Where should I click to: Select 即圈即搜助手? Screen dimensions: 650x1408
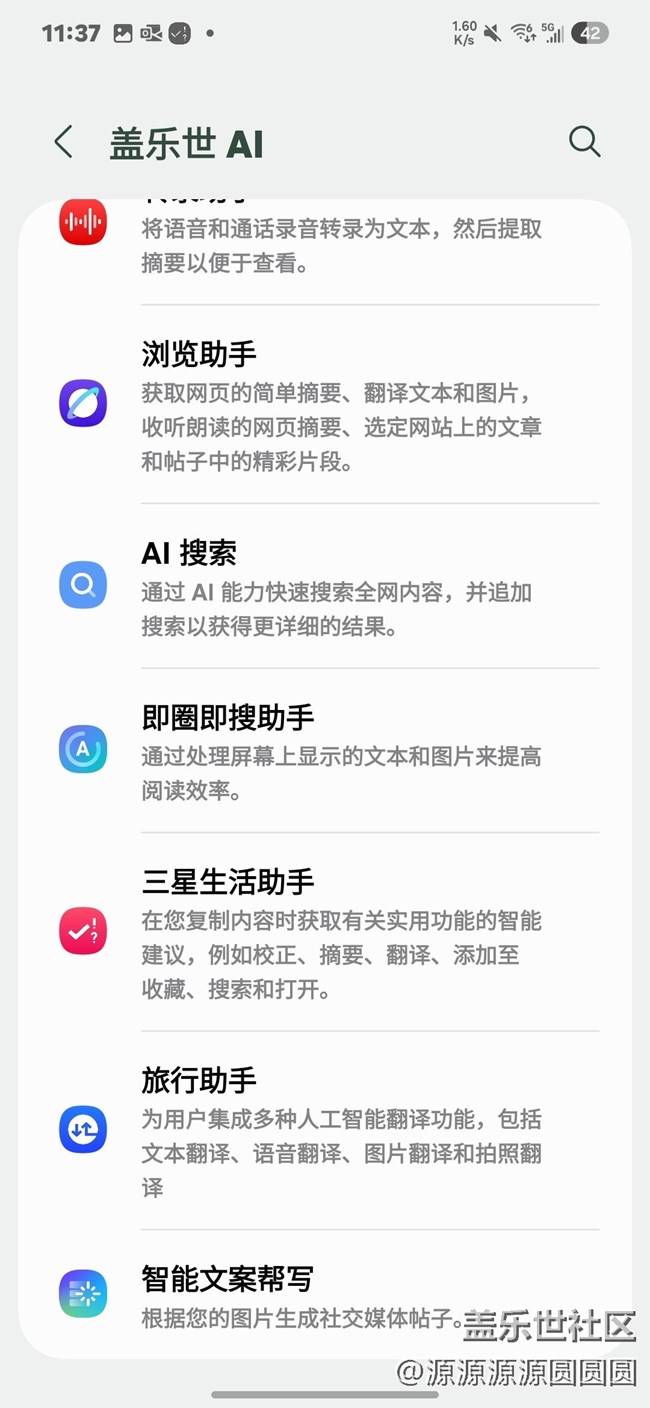click(x=340, y=751)
